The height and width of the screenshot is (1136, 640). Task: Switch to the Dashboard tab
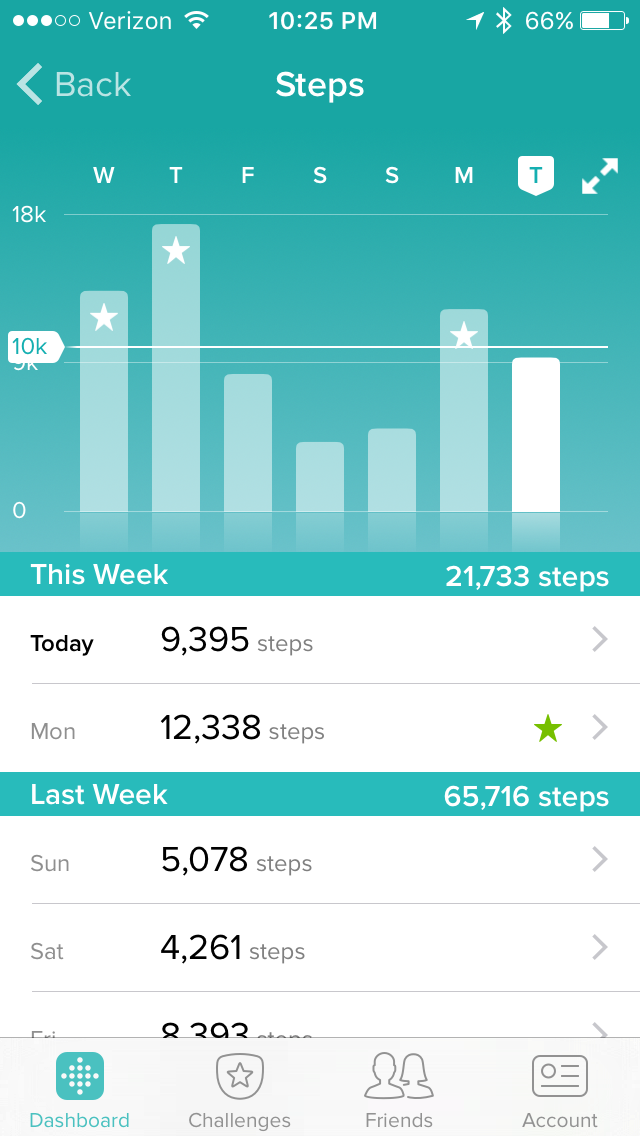coord(80,1090)
